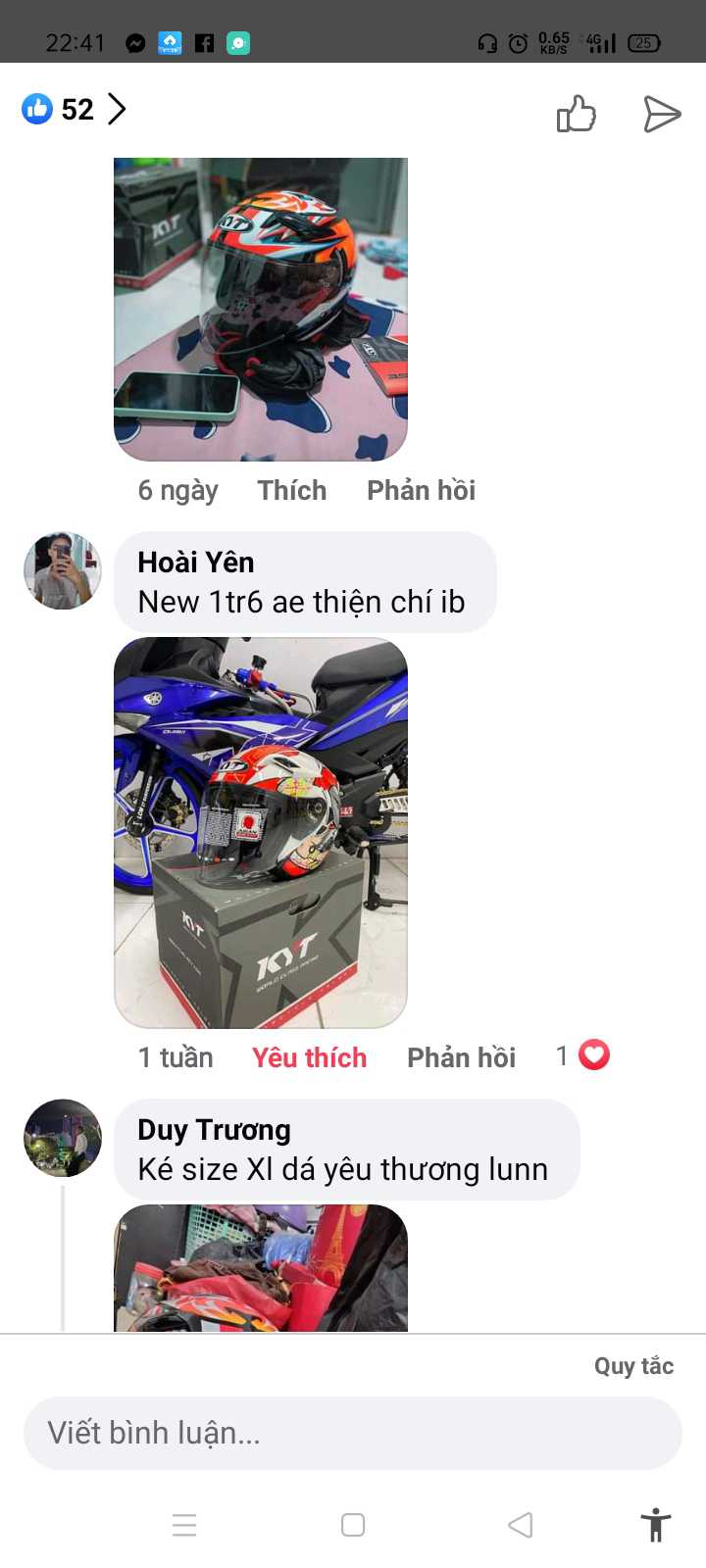
Task: Go back with system navigation triangle
Action: pos(521,1525)
